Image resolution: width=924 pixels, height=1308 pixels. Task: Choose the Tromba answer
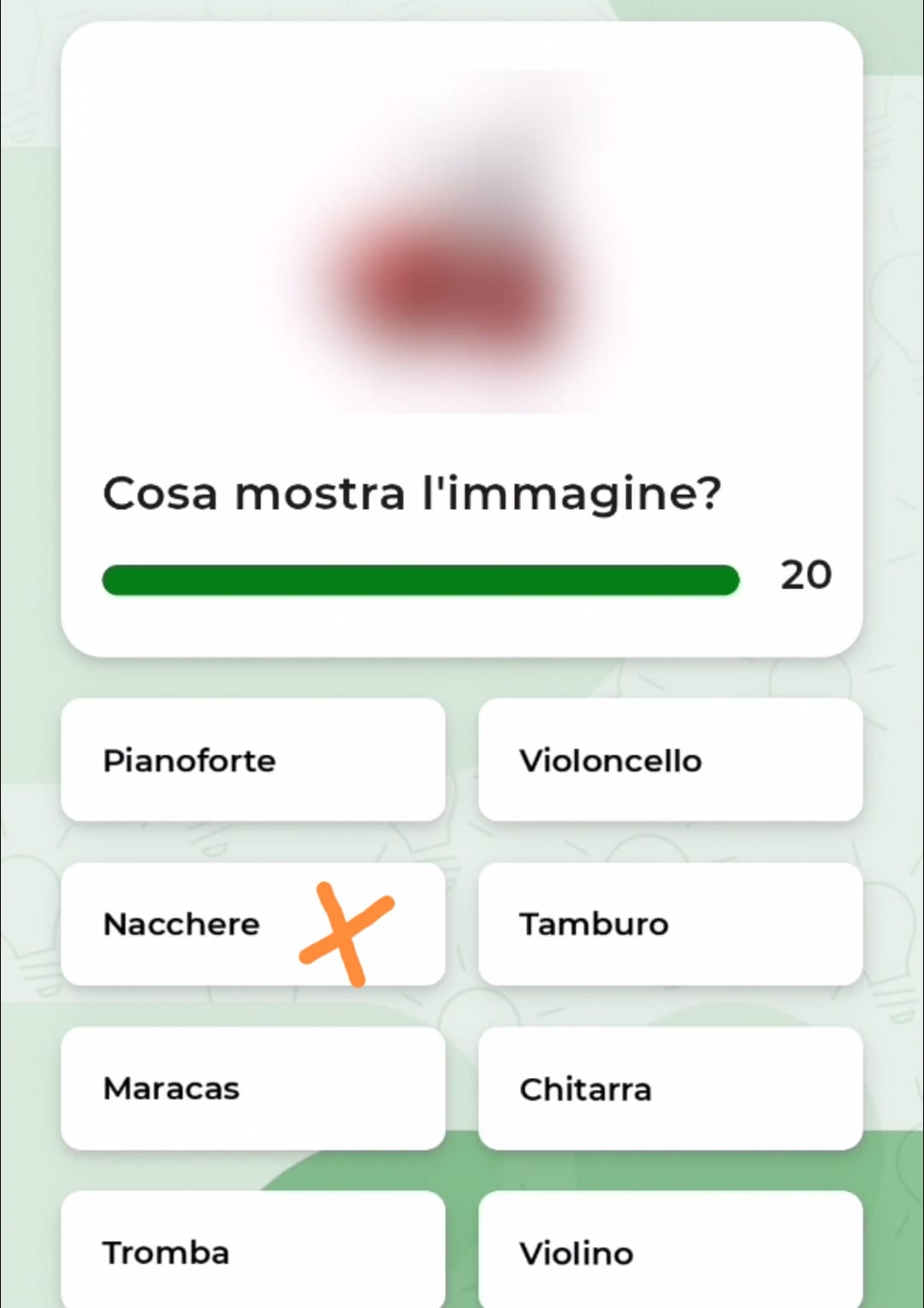coord(253,1251)
